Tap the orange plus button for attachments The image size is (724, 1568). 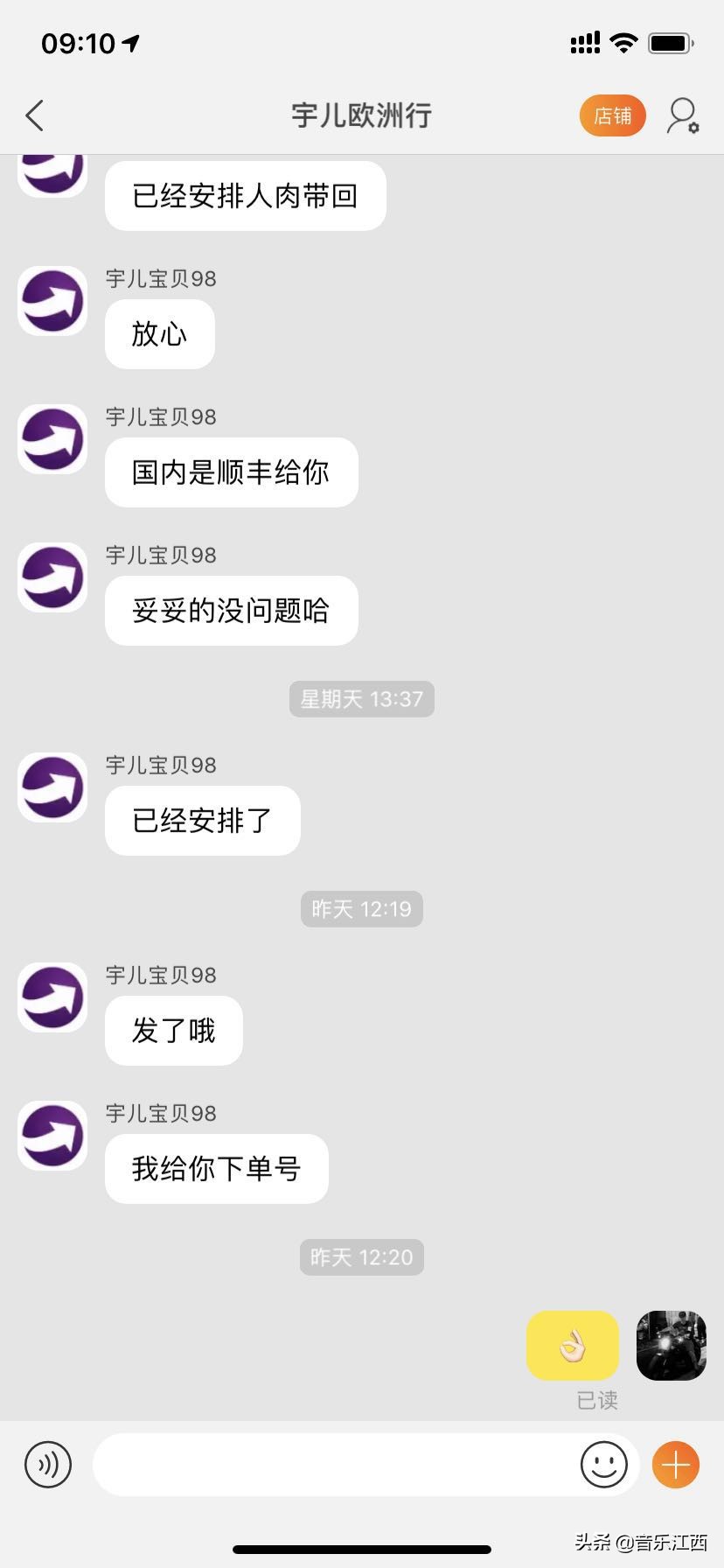(673, 1464)
